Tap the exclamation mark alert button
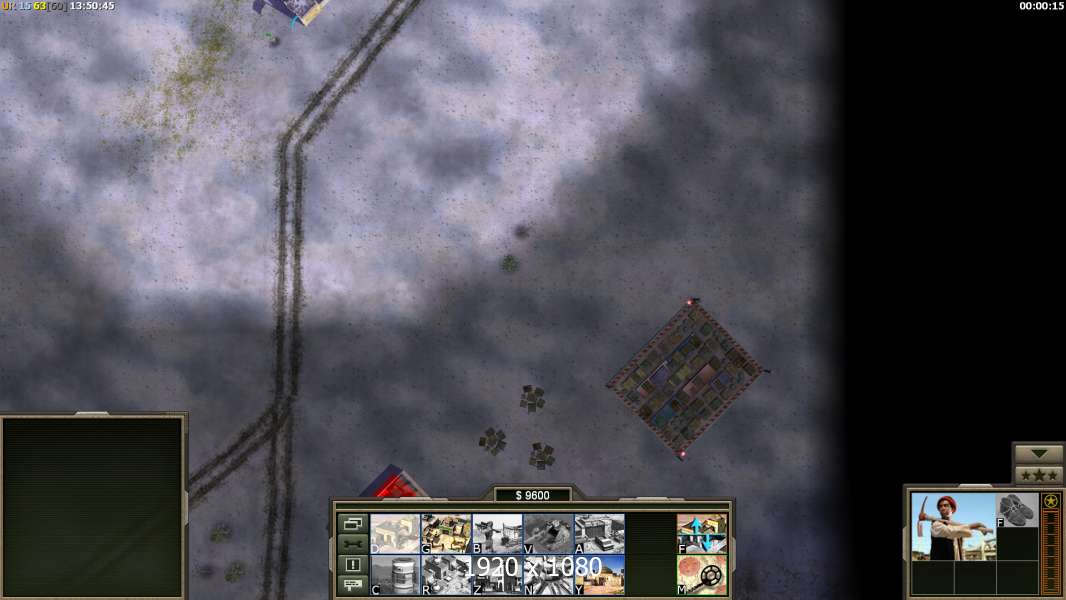This screenshot has width=1066, height=600. point(352,564)
